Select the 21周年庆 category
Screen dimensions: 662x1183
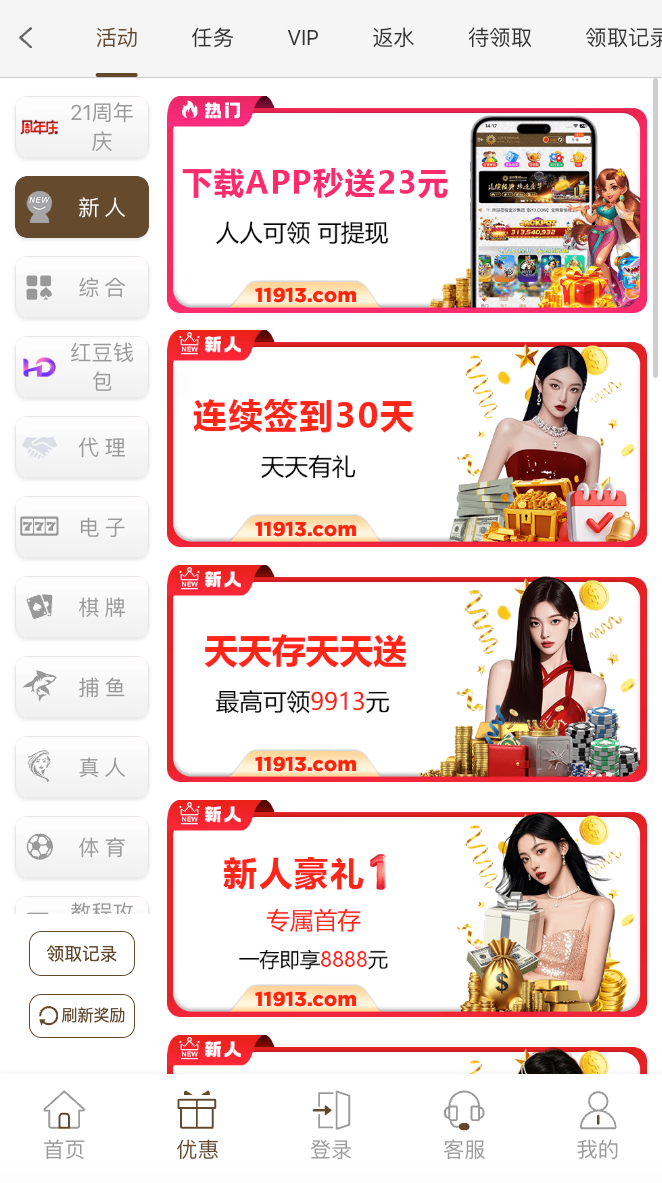[x=82, y=127]
